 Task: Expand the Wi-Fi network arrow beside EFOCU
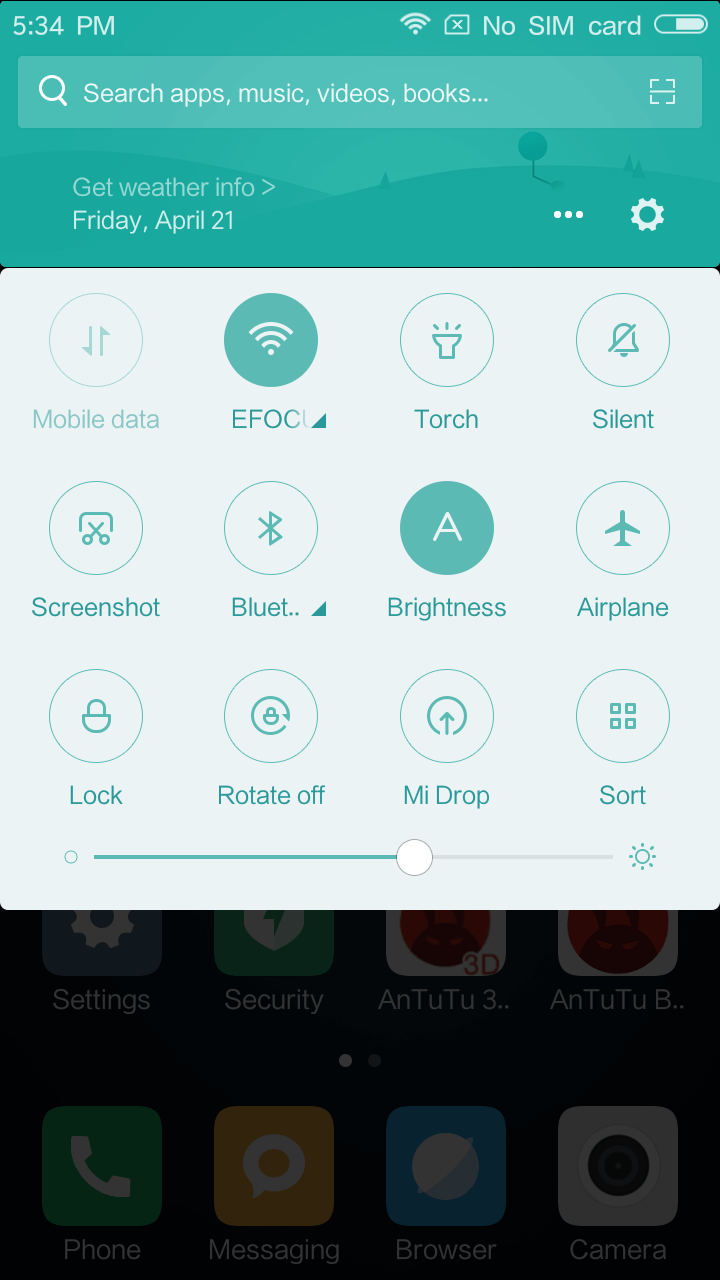coord(318,422)
